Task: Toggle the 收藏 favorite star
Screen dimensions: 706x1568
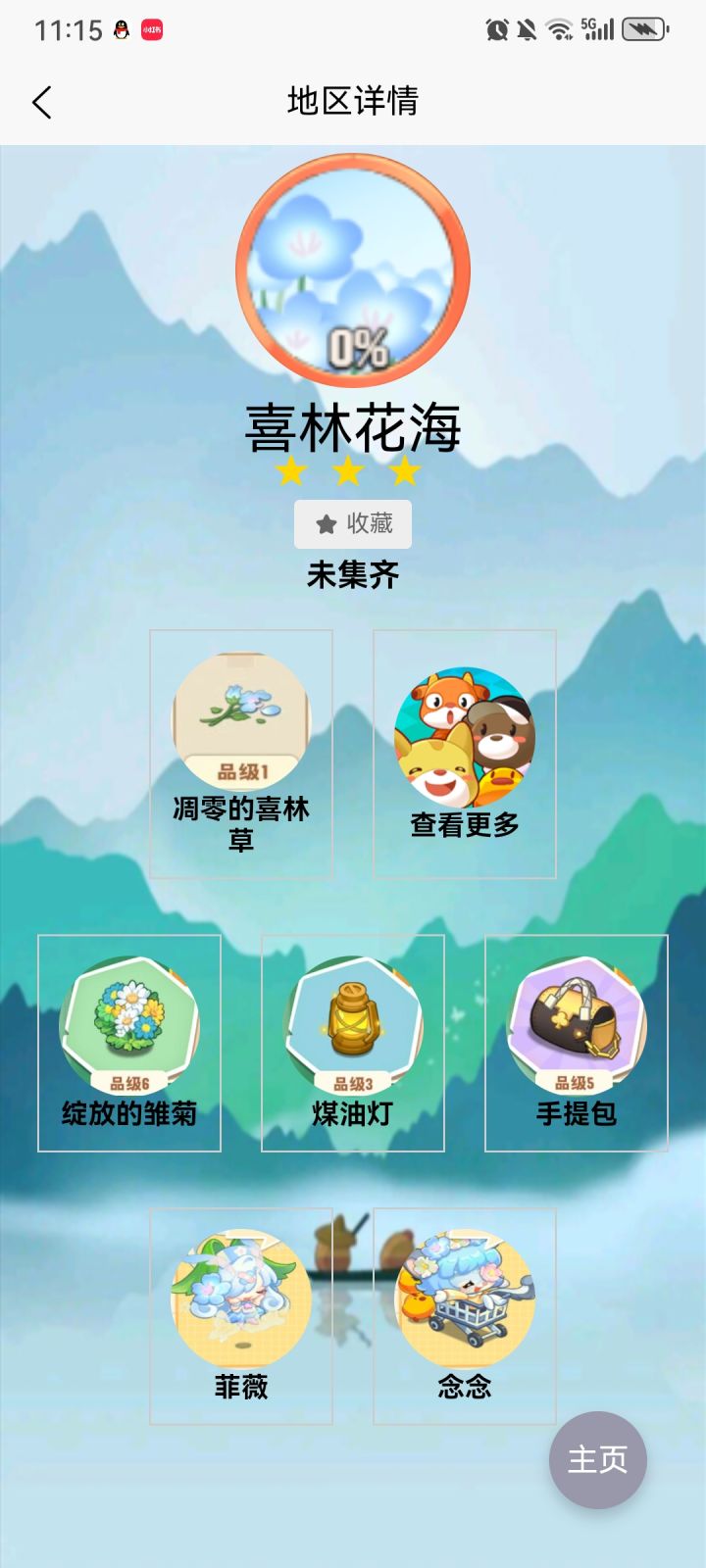Action: tap(355, 523)
